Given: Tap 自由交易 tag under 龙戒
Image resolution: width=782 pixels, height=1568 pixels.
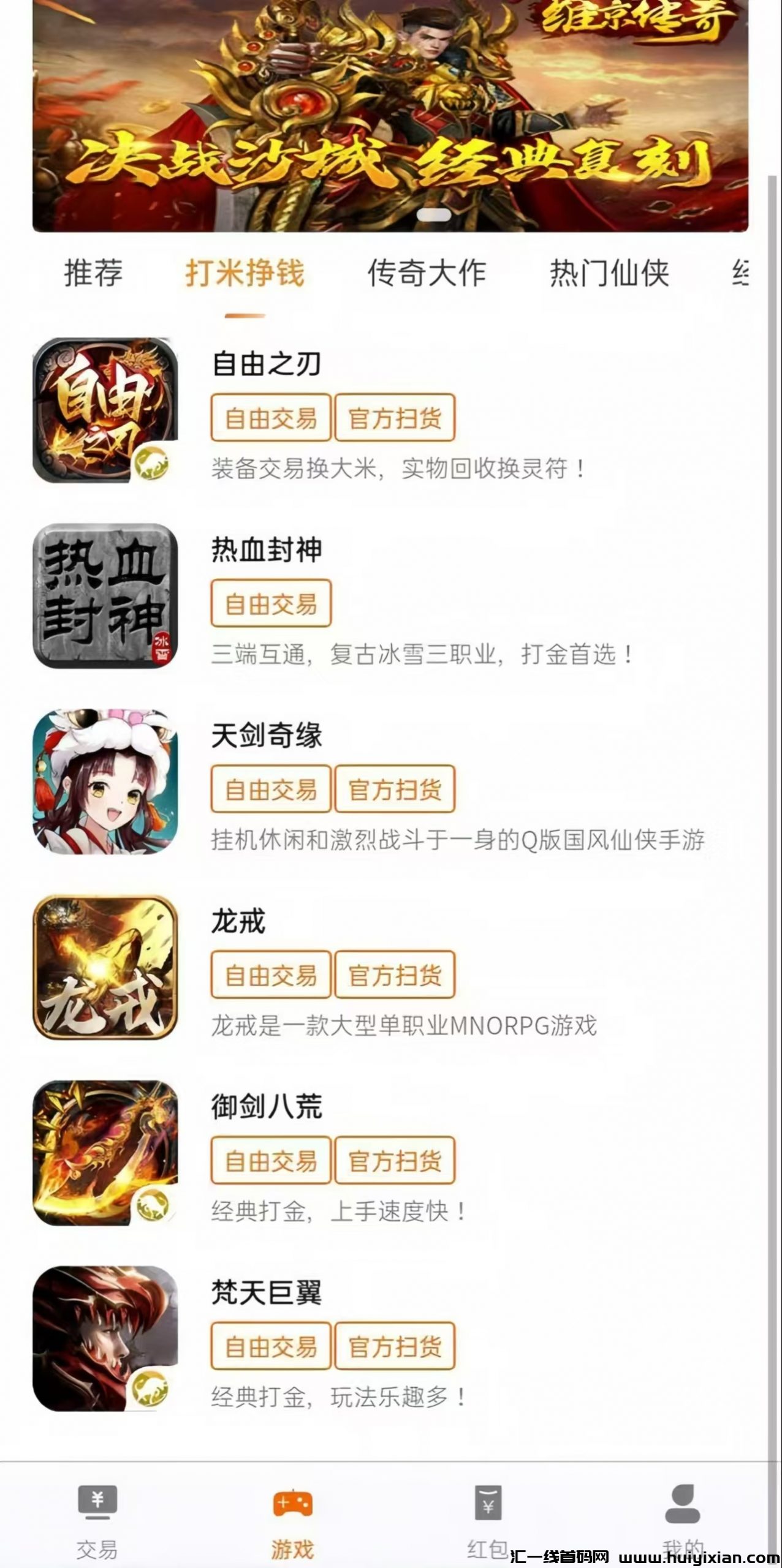Looking at the screenshot, I should point(271,975).
